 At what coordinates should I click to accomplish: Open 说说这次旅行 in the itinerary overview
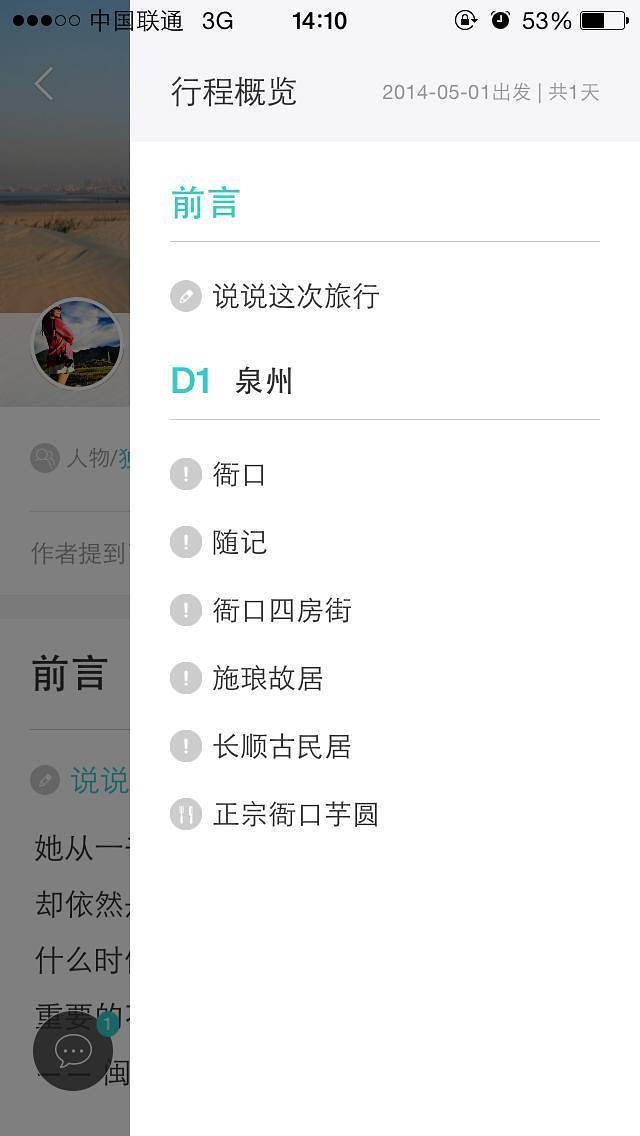[295, 296]
